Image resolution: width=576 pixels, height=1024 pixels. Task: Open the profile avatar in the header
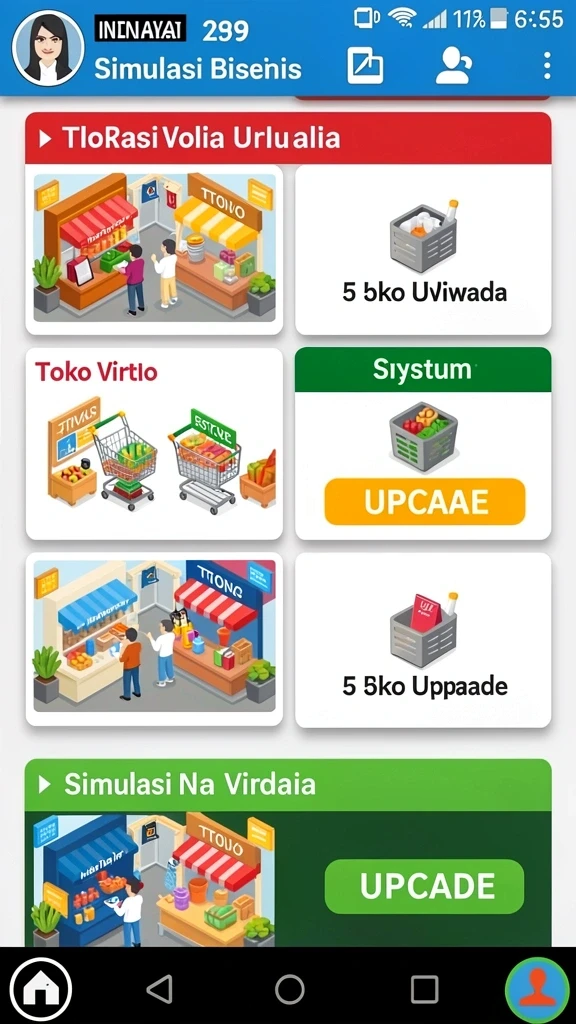pyautogui.click(x=48, y=48)
